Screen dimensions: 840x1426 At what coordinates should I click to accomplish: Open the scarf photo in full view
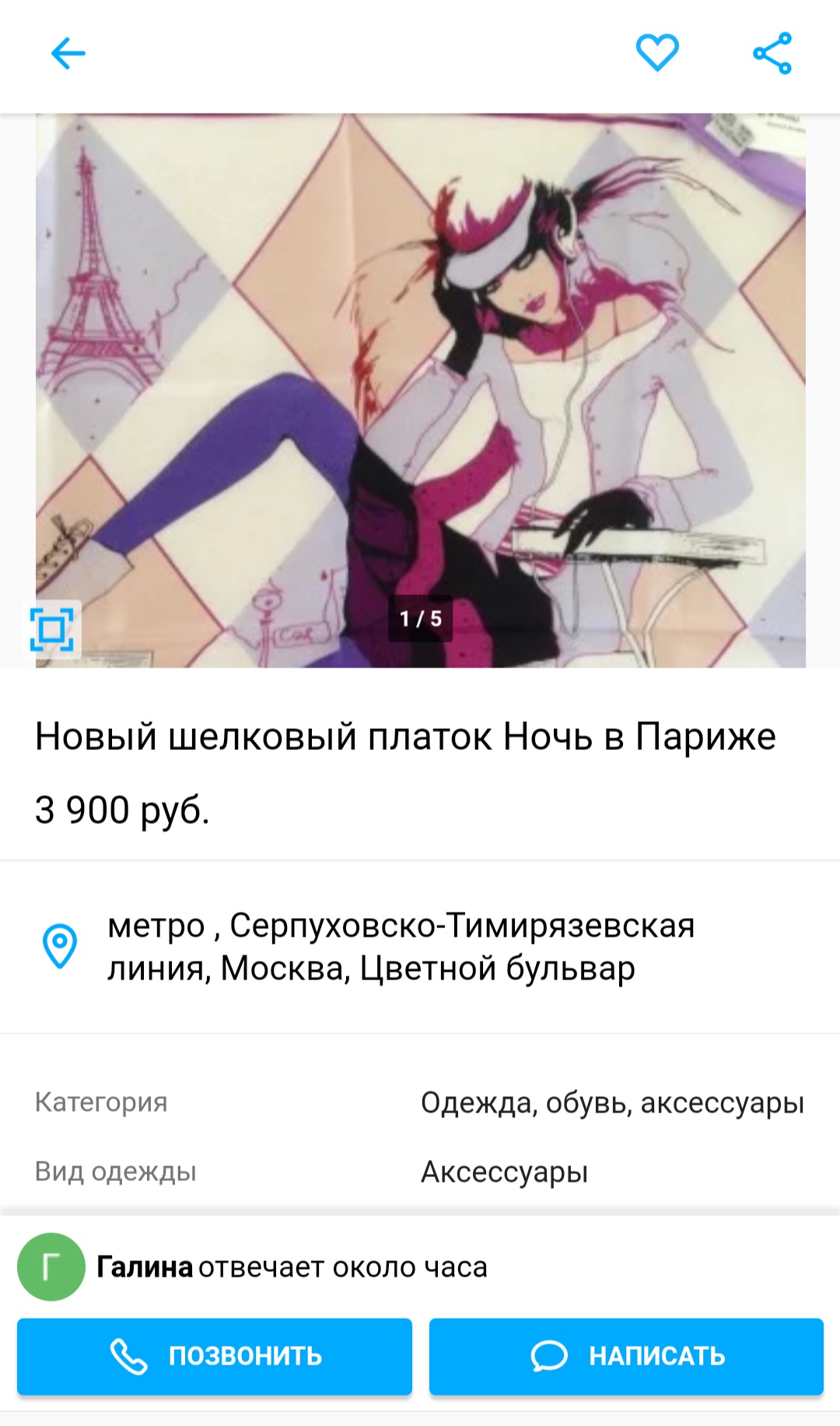(420, 391)
